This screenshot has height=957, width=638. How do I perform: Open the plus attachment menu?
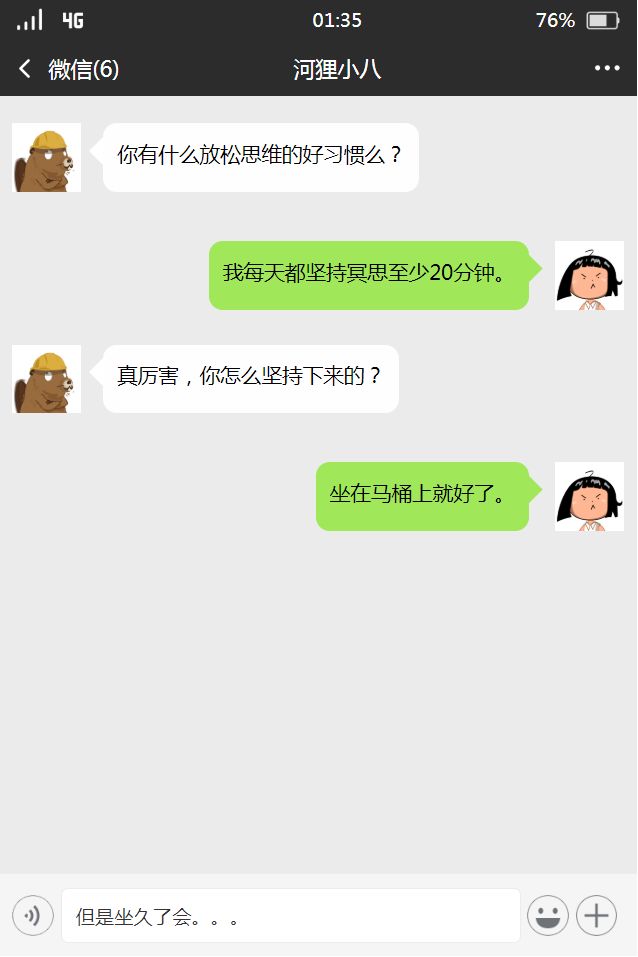(x=597, y=915)
